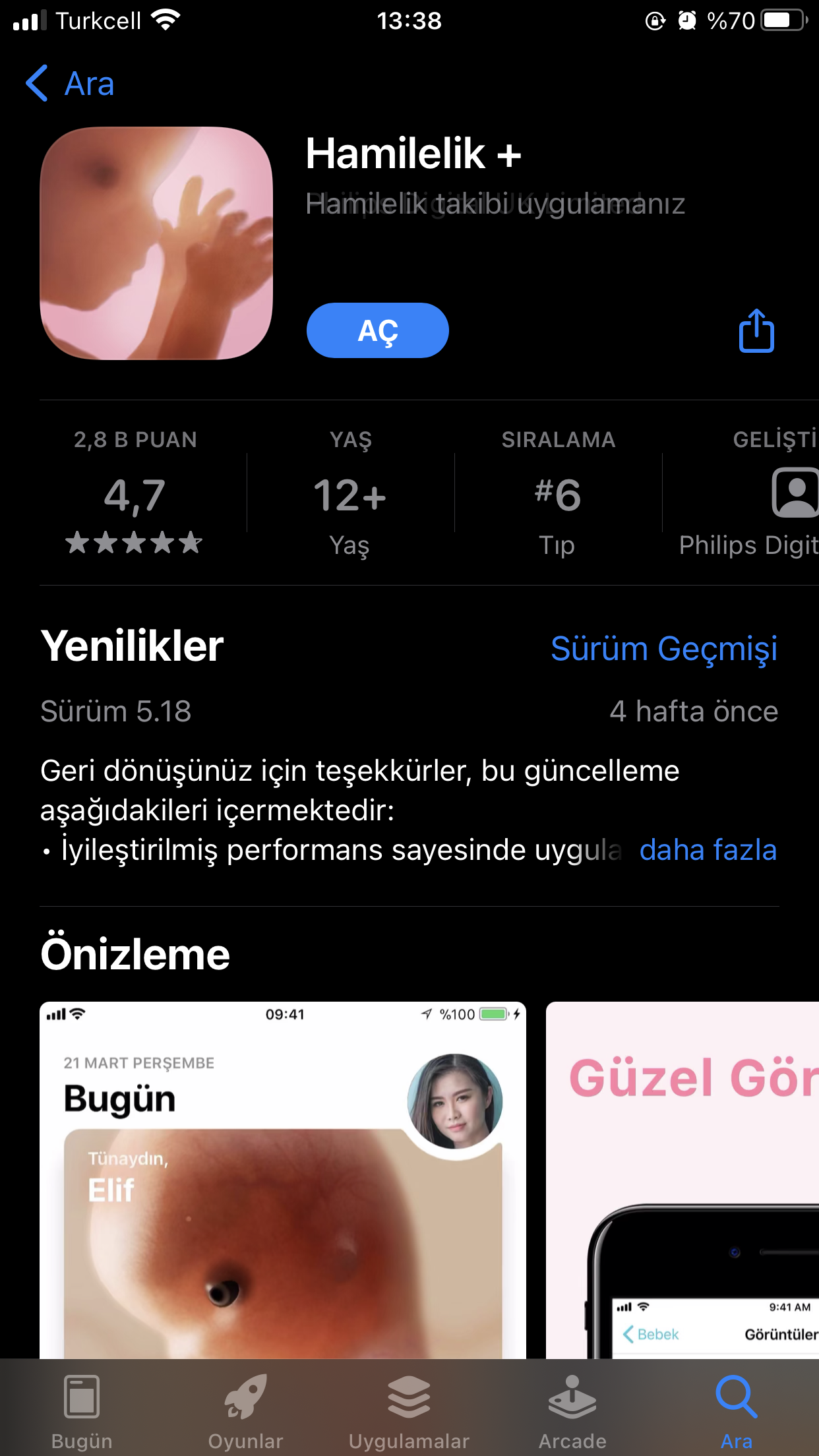Open the Bugün preview screenshot
The image size is (819, 1456).
pos(282,1179)
